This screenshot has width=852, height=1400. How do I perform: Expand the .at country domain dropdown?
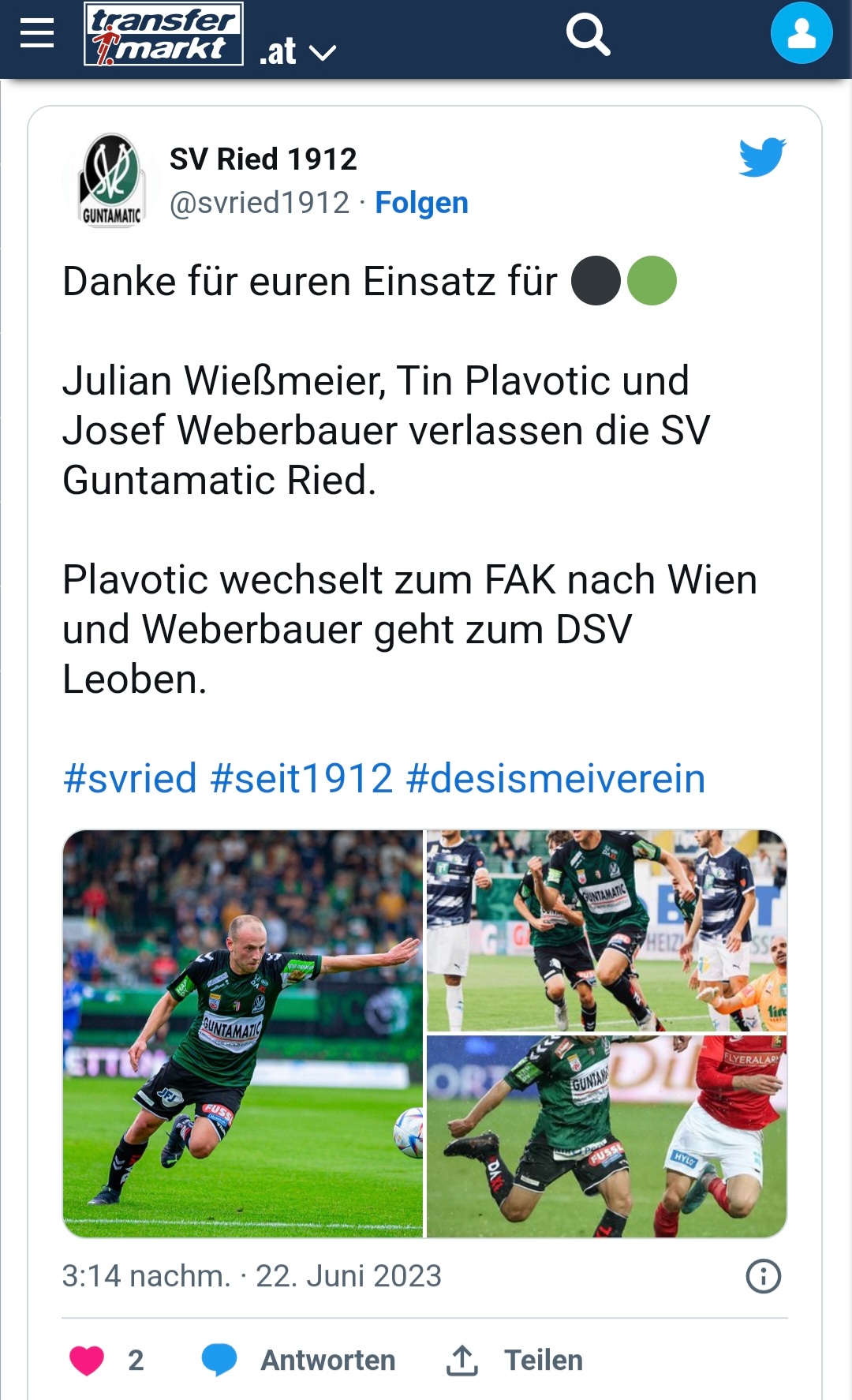coord(297,52)
